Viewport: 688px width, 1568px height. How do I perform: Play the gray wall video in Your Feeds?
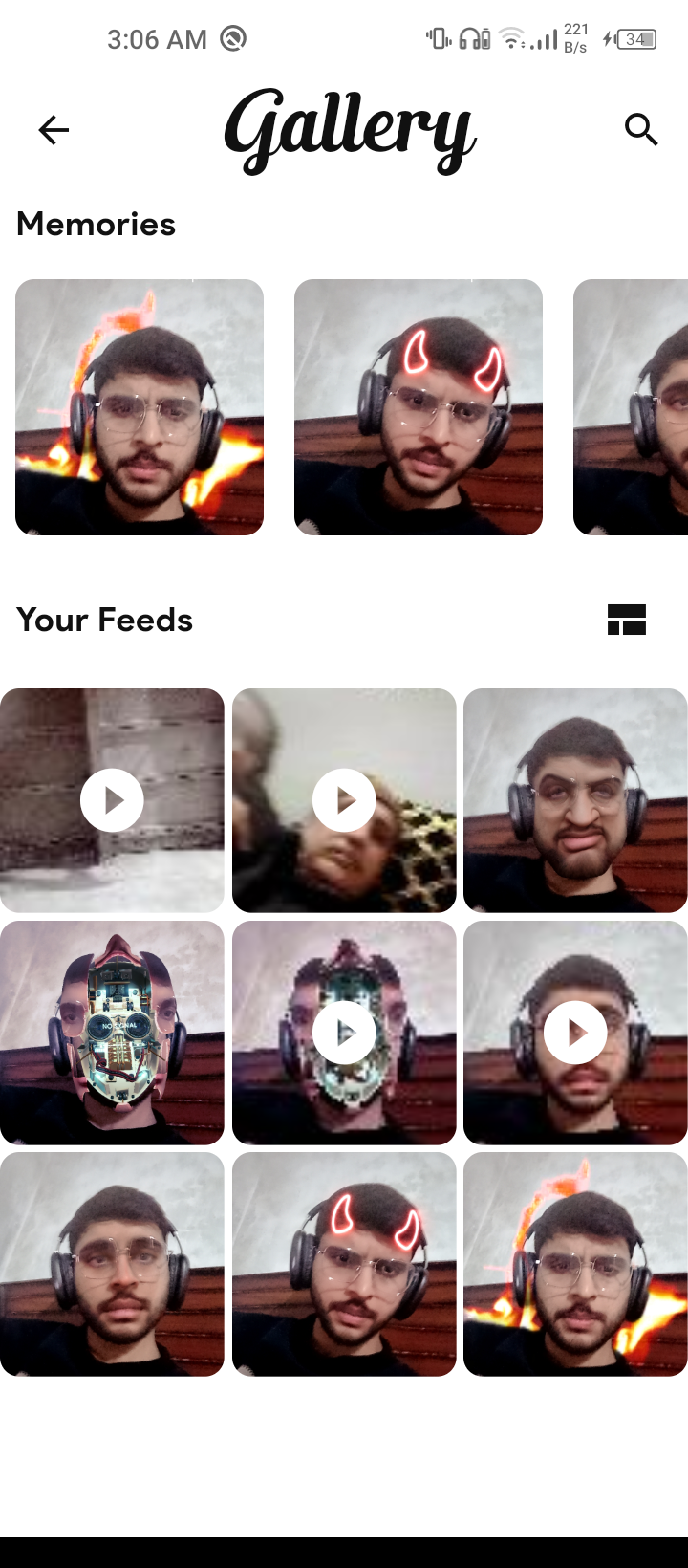coord(112,800)
